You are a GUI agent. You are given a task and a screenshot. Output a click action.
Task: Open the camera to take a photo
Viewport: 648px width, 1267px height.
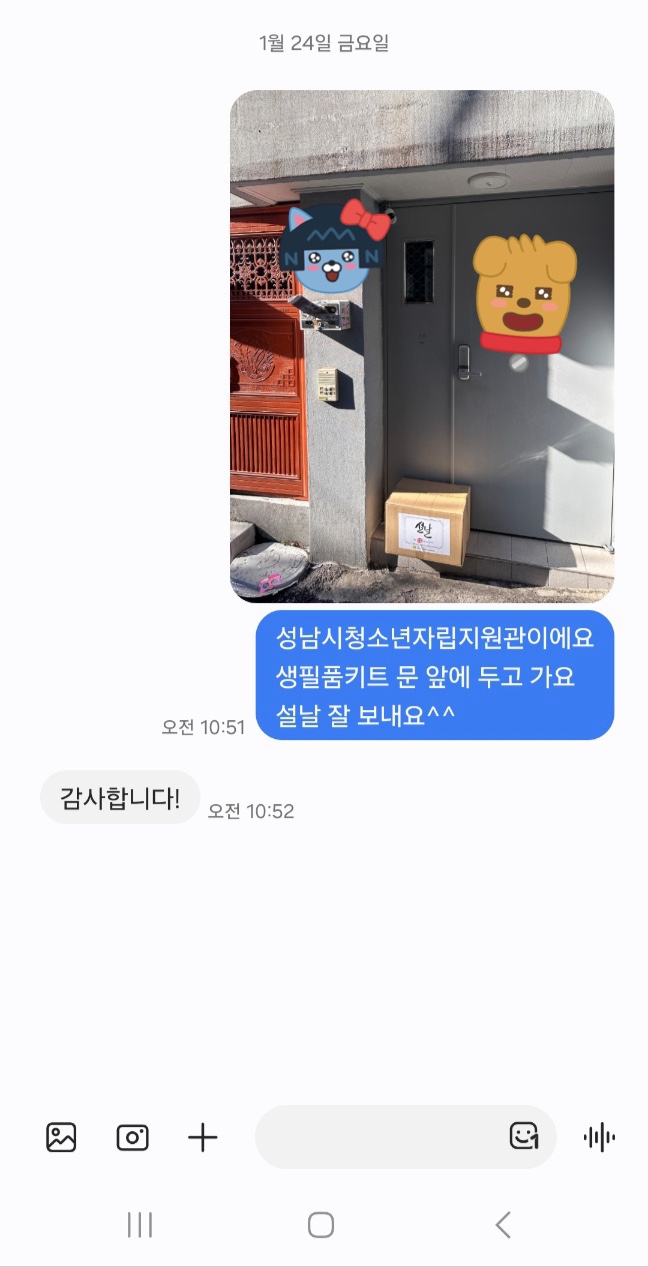[132, 1137]
